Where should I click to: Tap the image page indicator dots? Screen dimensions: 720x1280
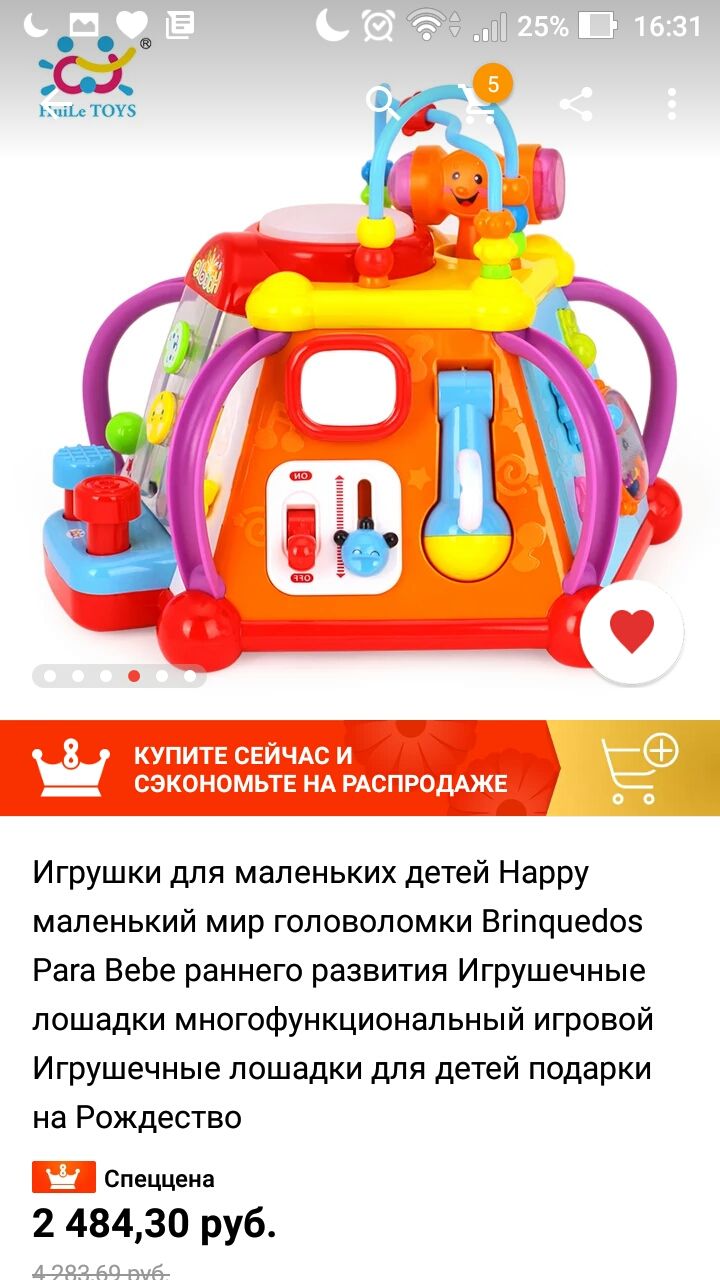[x=119, y=676]
